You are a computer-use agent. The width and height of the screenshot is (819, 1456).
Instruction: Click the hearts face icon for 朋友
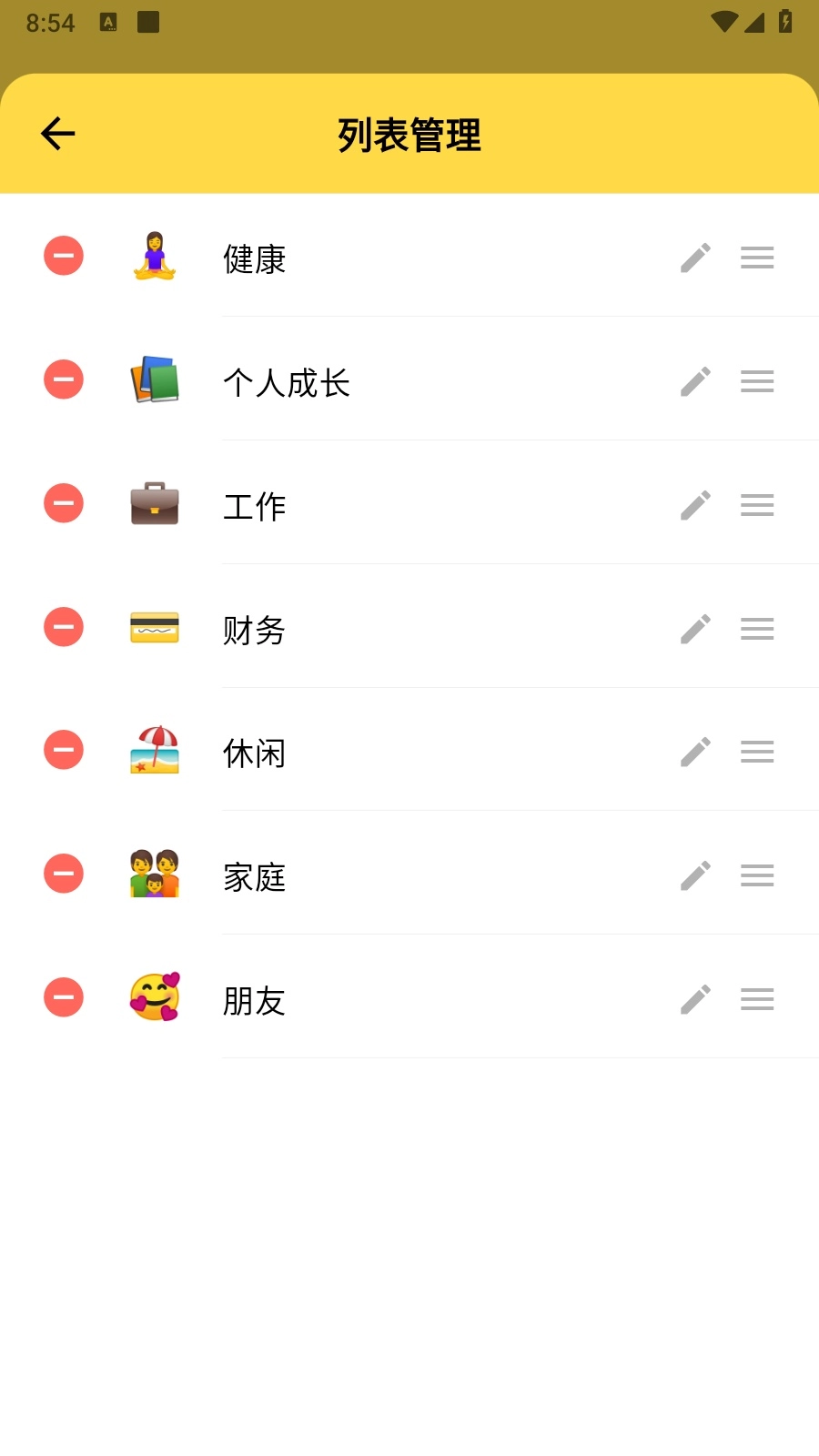[x=155, y=997]
